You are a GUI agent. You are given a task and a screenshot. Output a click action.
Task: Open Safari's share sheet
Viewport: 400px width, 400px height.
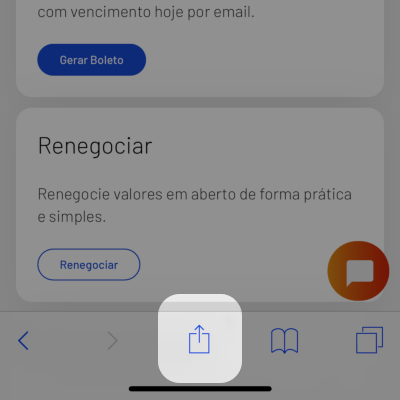[199, 339]
